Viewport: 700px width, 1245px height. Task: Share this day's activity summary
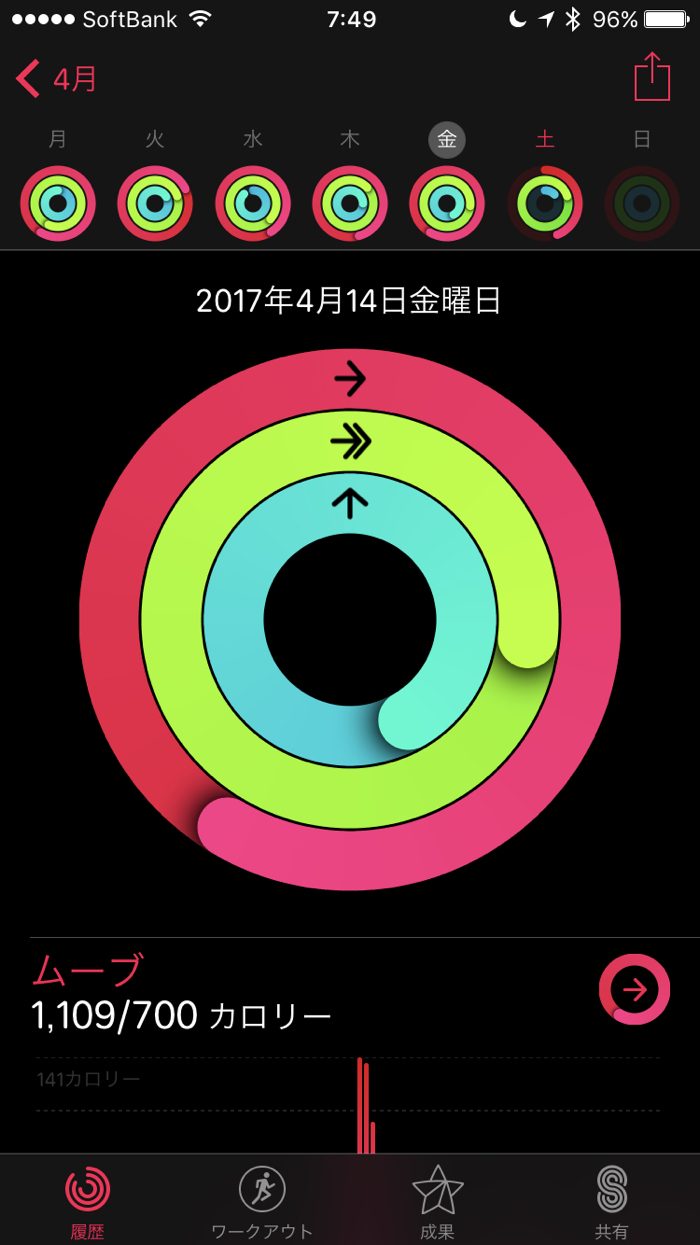coord(651,77)
